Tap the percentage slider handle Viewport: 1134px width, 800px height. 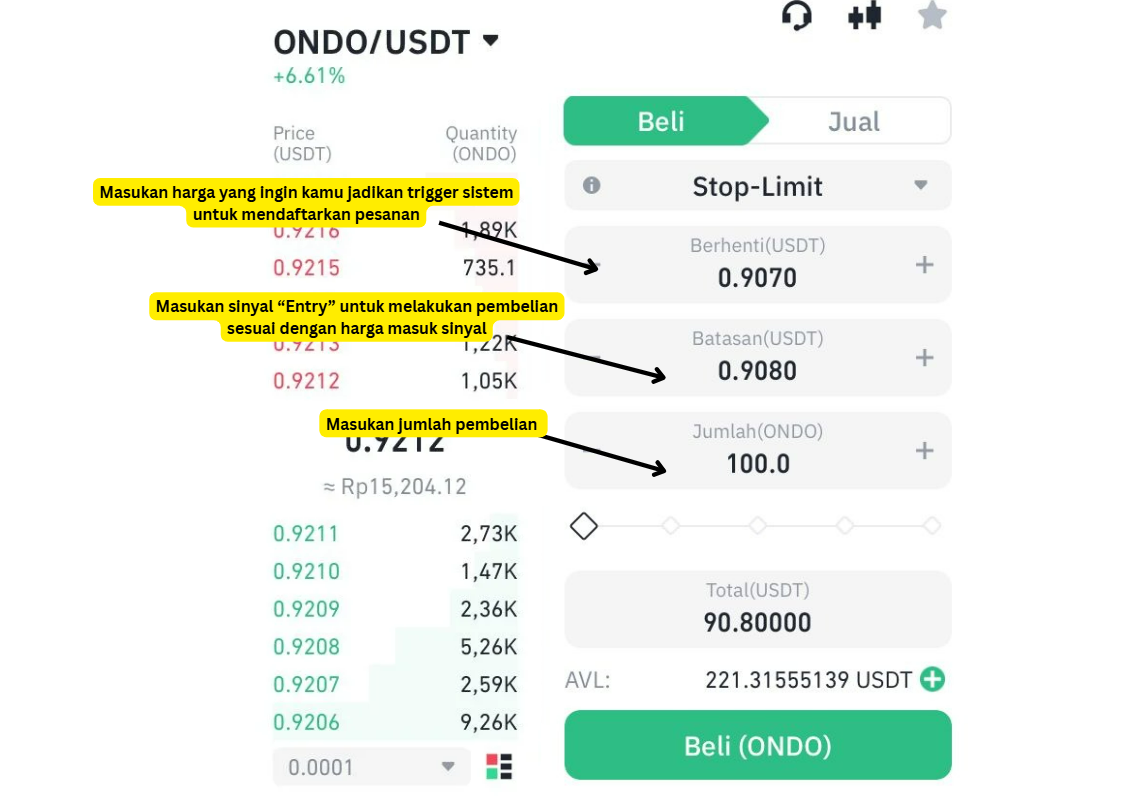point(584,525)
